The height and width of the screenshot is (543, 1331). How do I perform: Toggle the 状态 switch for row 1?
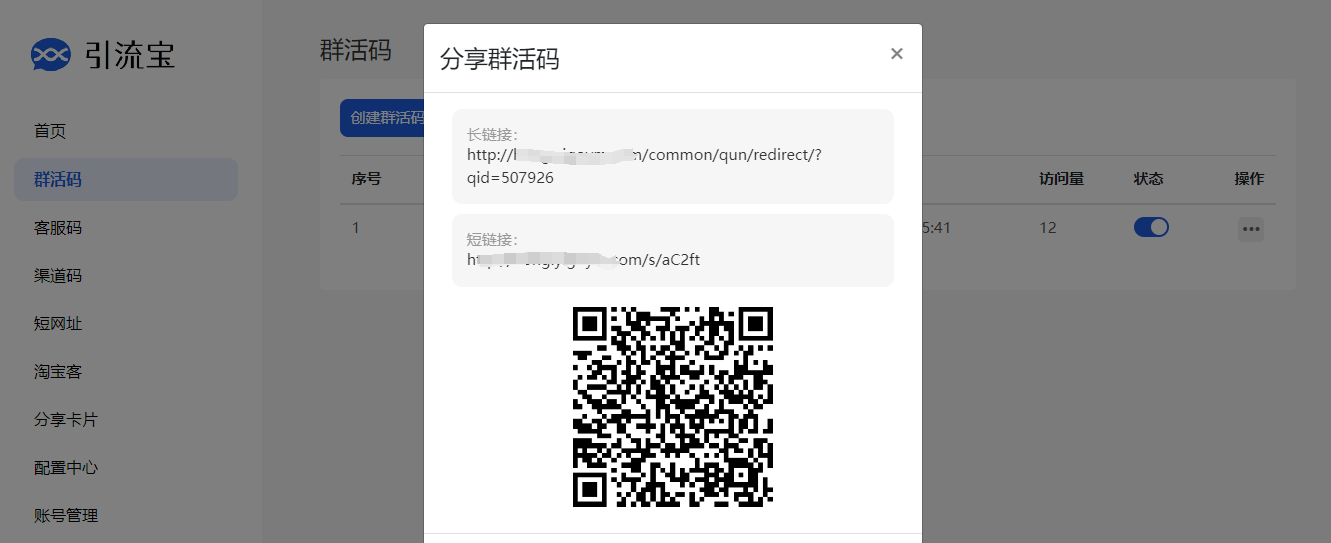(x=1151, y=228)
